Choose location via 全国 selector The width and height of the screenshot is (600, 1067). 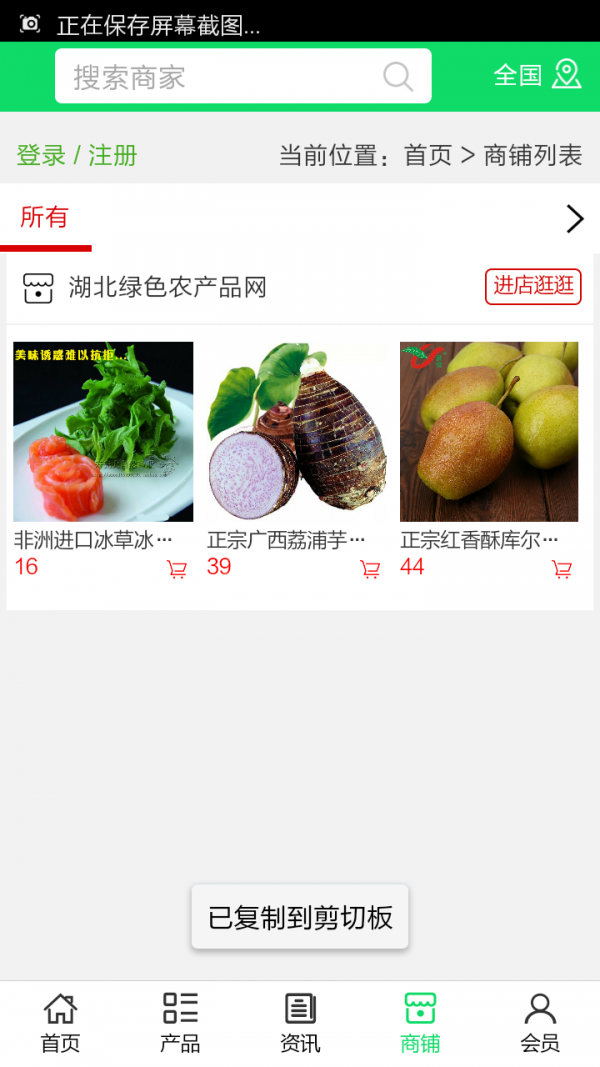[x=537, y=75]
